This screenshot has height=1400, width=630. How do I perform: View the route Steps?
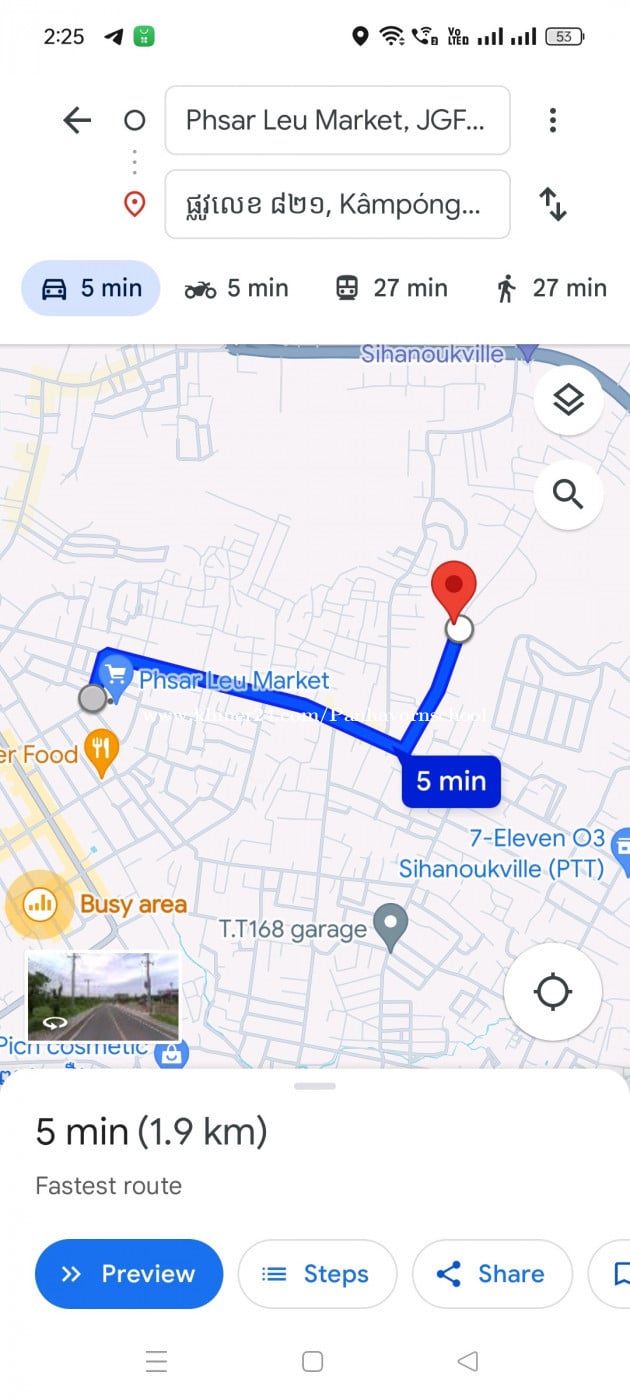coord(317,1274)
